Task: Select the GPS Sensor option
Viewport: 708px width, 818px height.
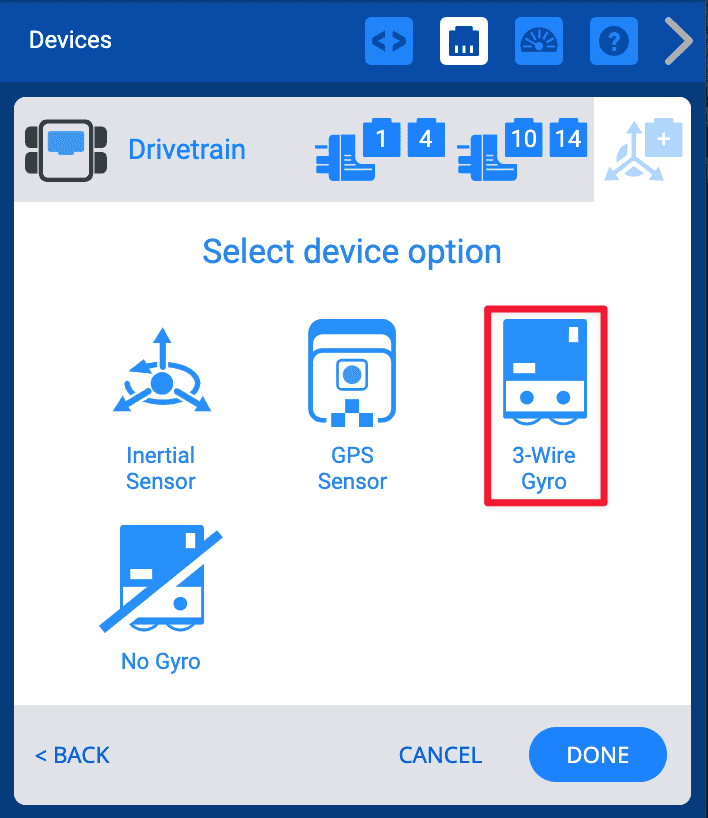Action: click(x=352, y=405)
